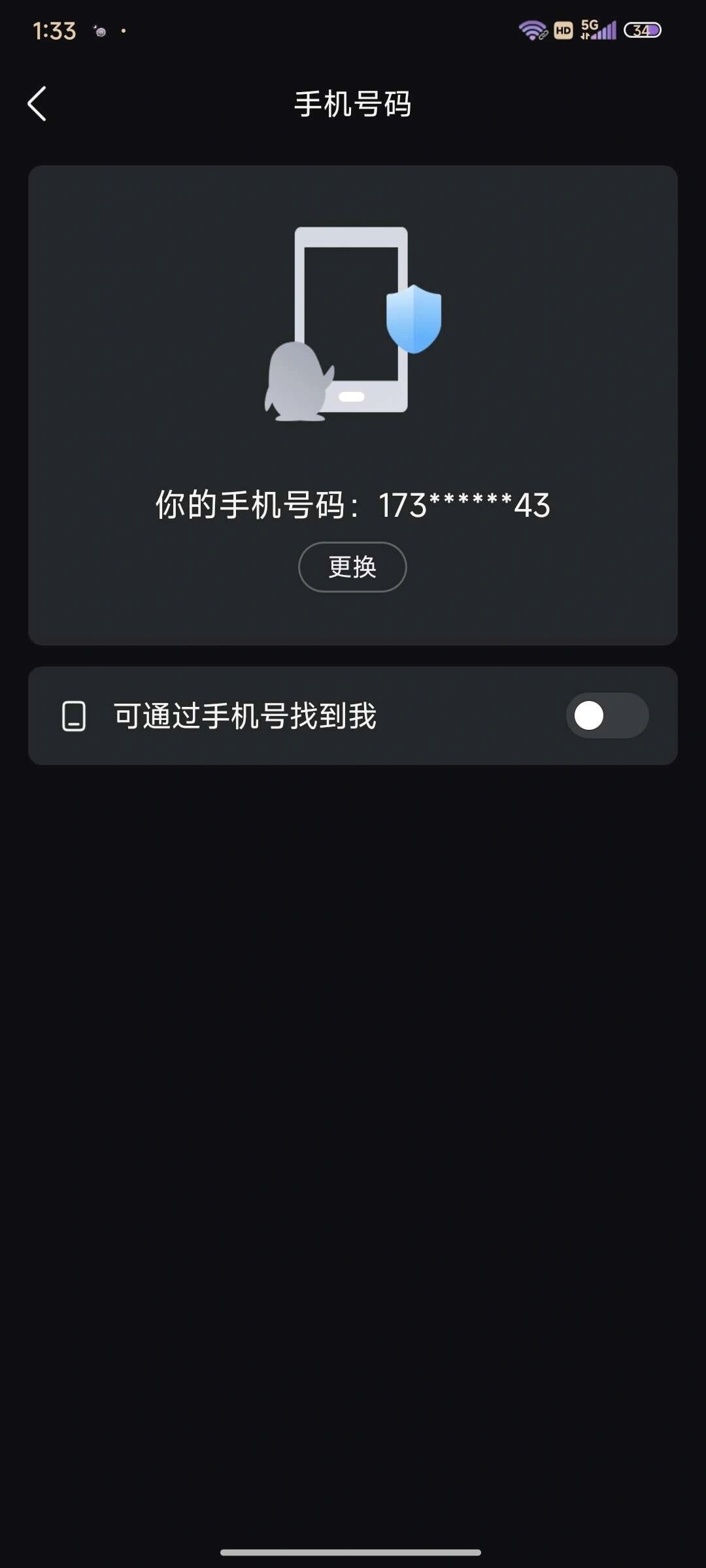This screenshot has height=1568, width=706.
Task: Tap the masked number 173******43
Action: [x=464, y=505]
